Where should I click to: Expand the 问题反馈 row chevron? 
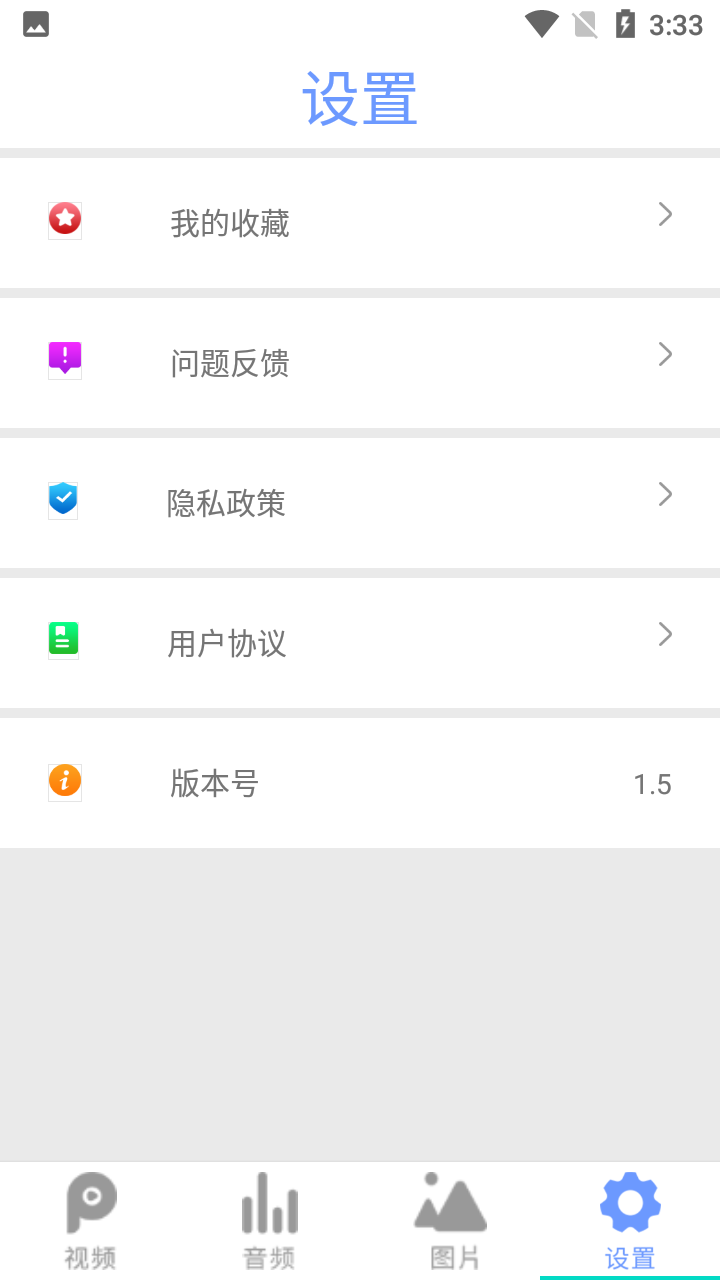[664, 353]
